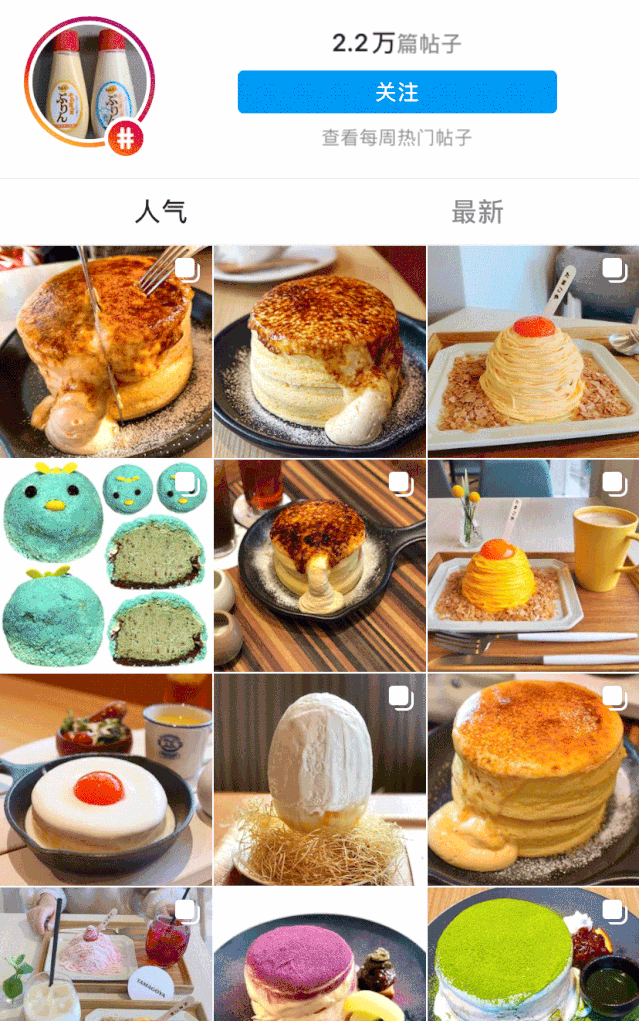This screenshot has height=1021, width=639.
Task: Open the brulee pancake post being cut with fork
Action: click(106, 352)
